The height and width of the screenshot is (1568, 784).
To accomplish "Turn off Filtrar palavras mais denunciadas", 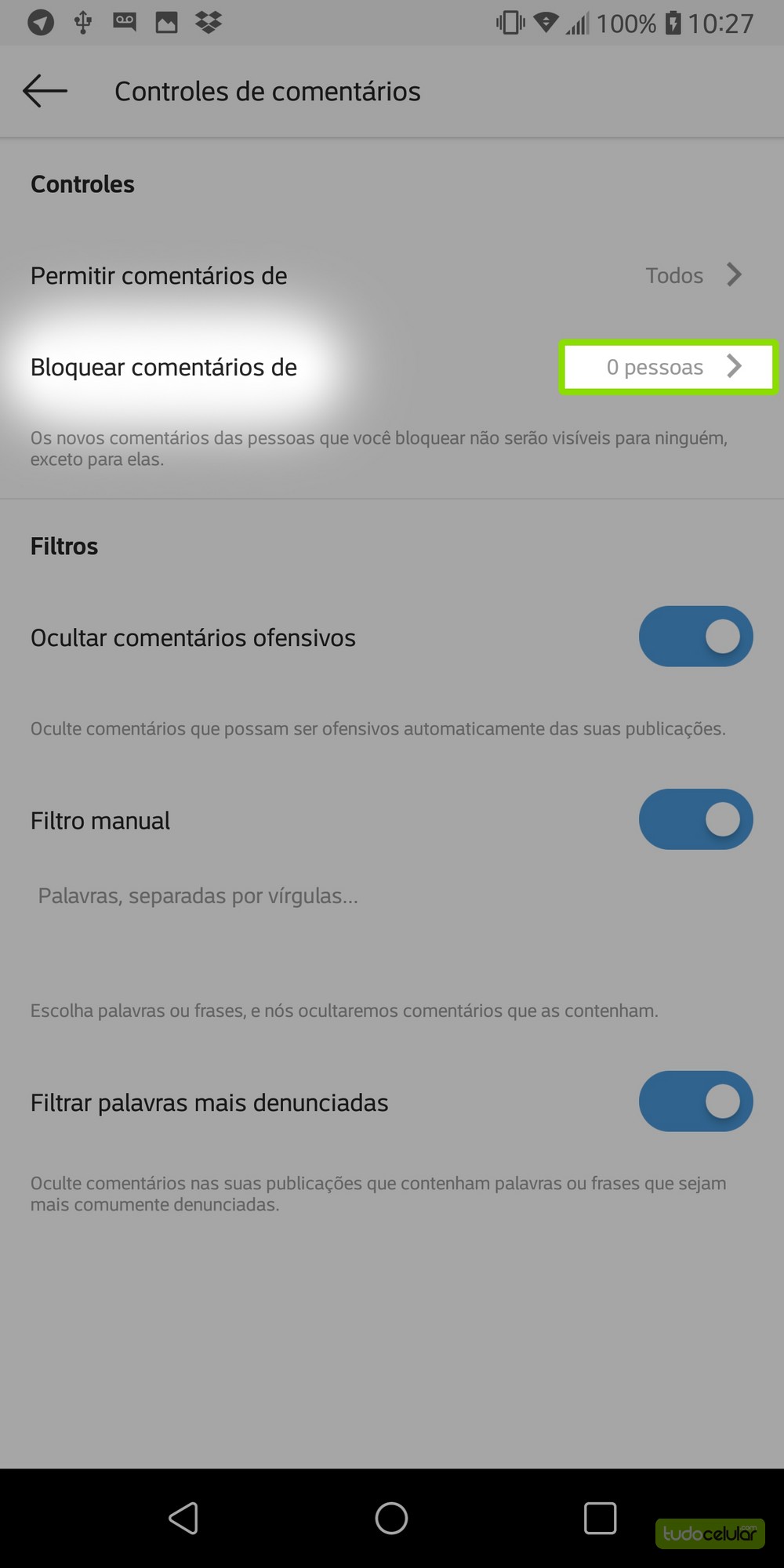I will [x=695, y=1102].
